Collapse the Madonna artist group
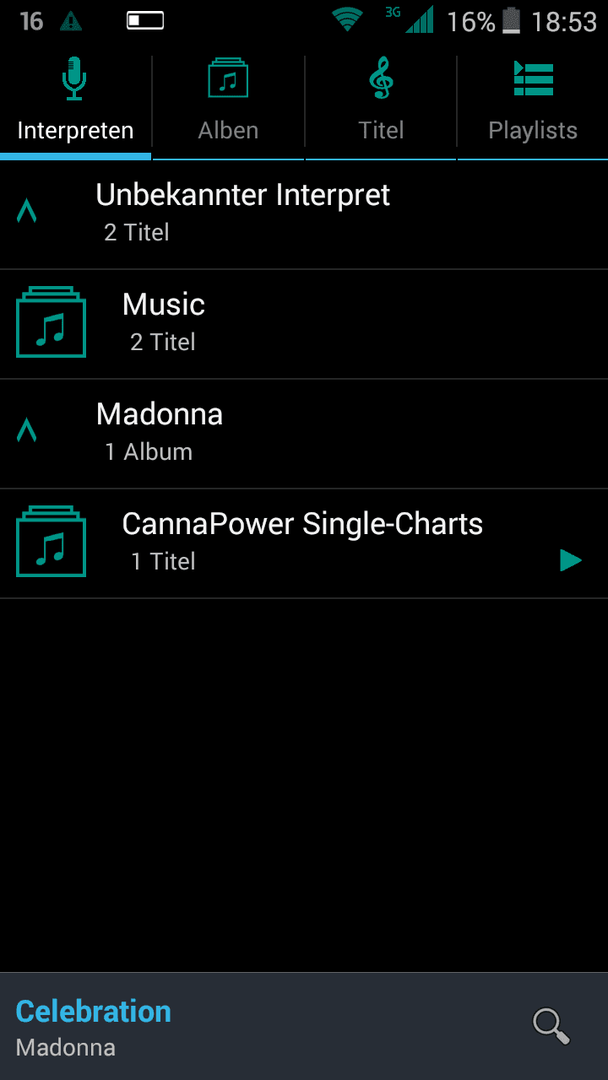Viewport: 608px width, 1080px height. pyautogui.click(x=27, y=431)
